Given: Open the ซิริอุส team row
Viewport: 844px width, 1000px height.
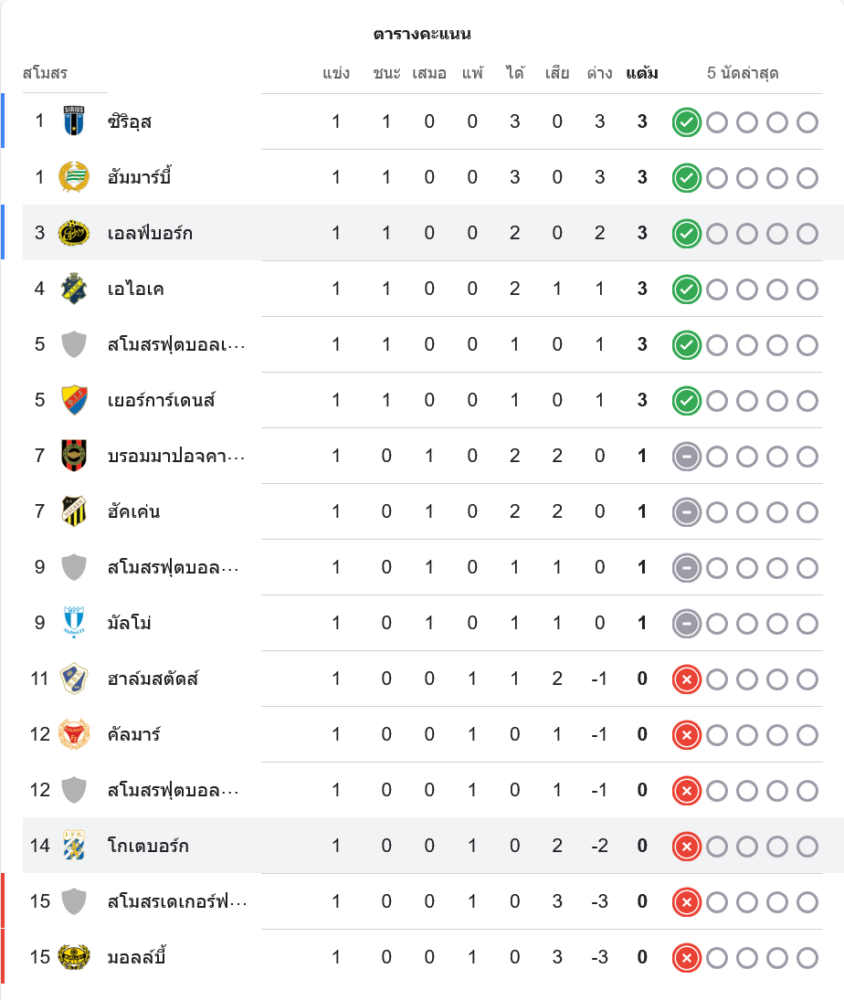Looking at the screenshot, I should click(x=130, y=122).
